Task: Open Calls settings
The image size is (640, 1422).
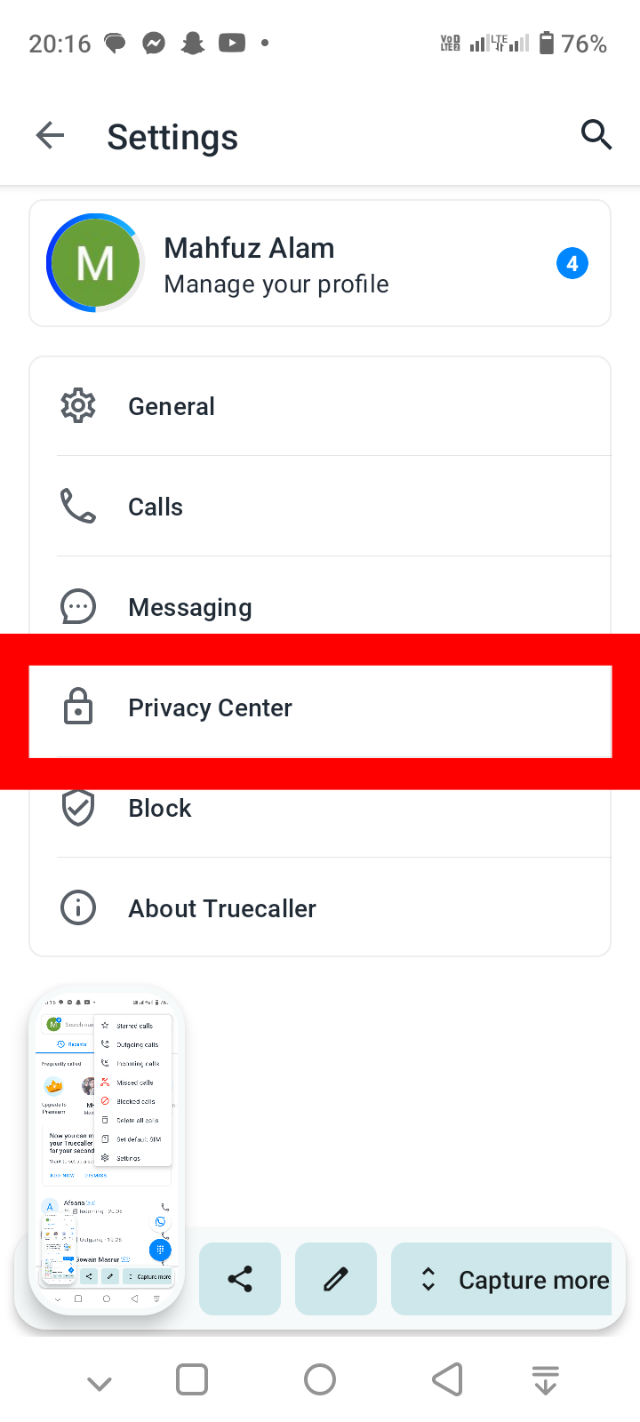Action: [x=320, y=507]
